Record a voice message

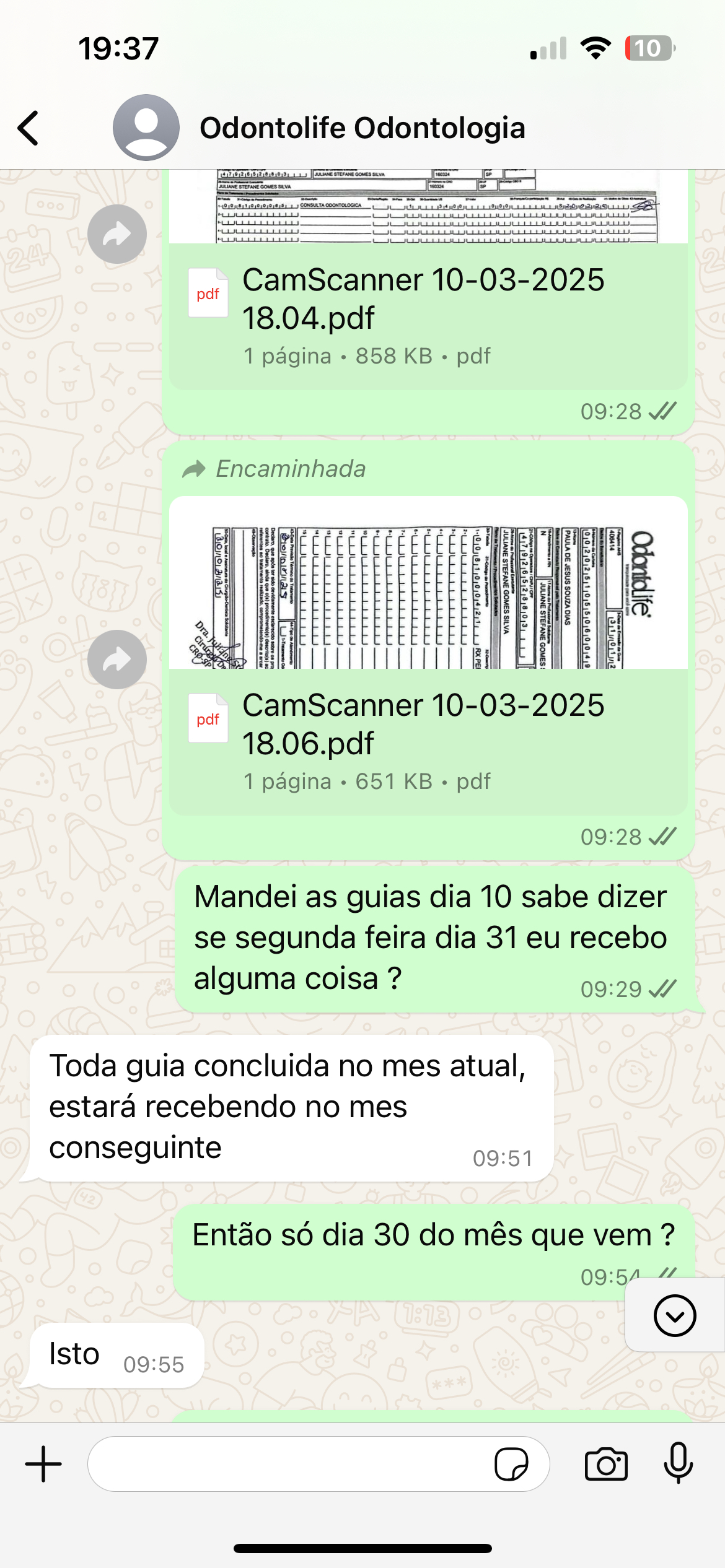click(x=678, y=1464)
